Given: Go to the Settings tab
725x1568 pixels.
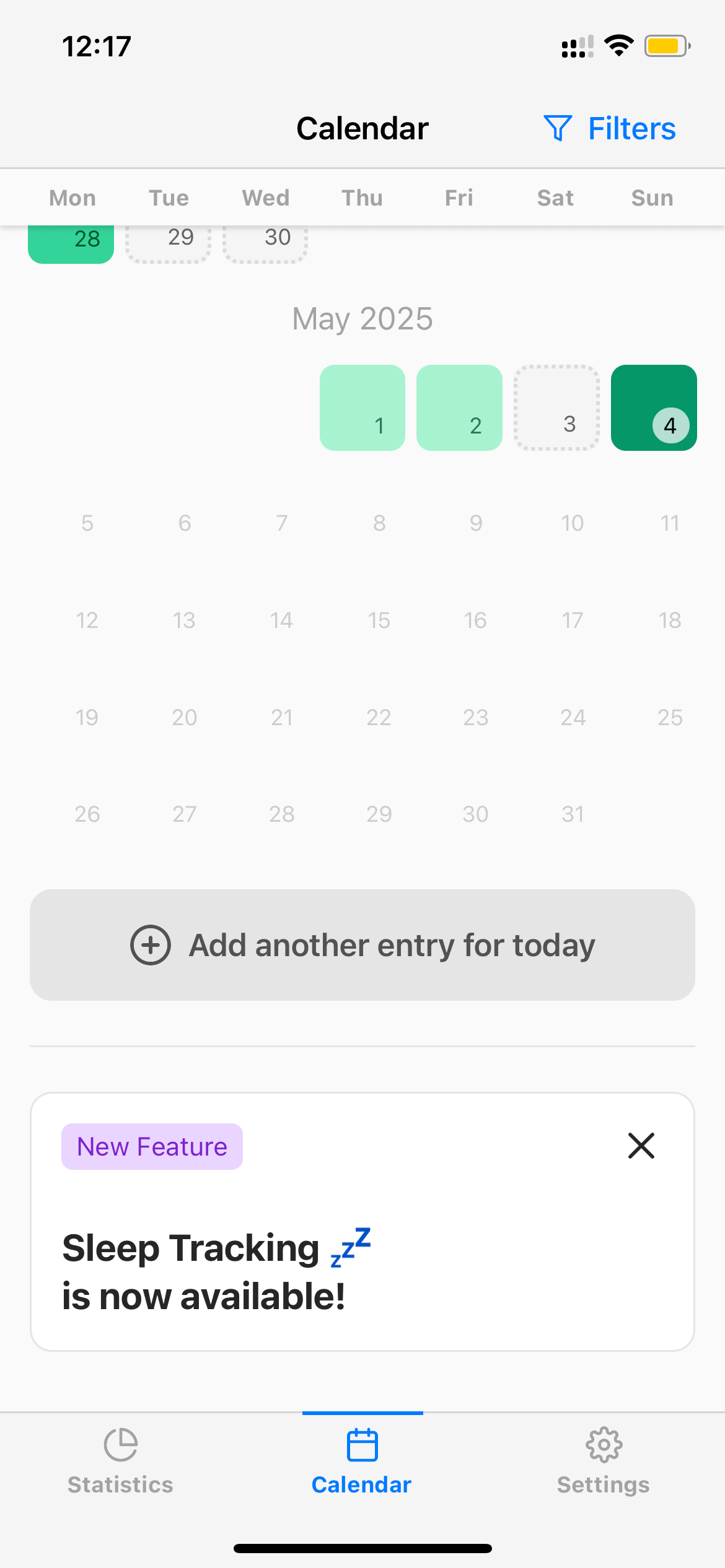Looking at the screenshot, I should (604, 1461).
